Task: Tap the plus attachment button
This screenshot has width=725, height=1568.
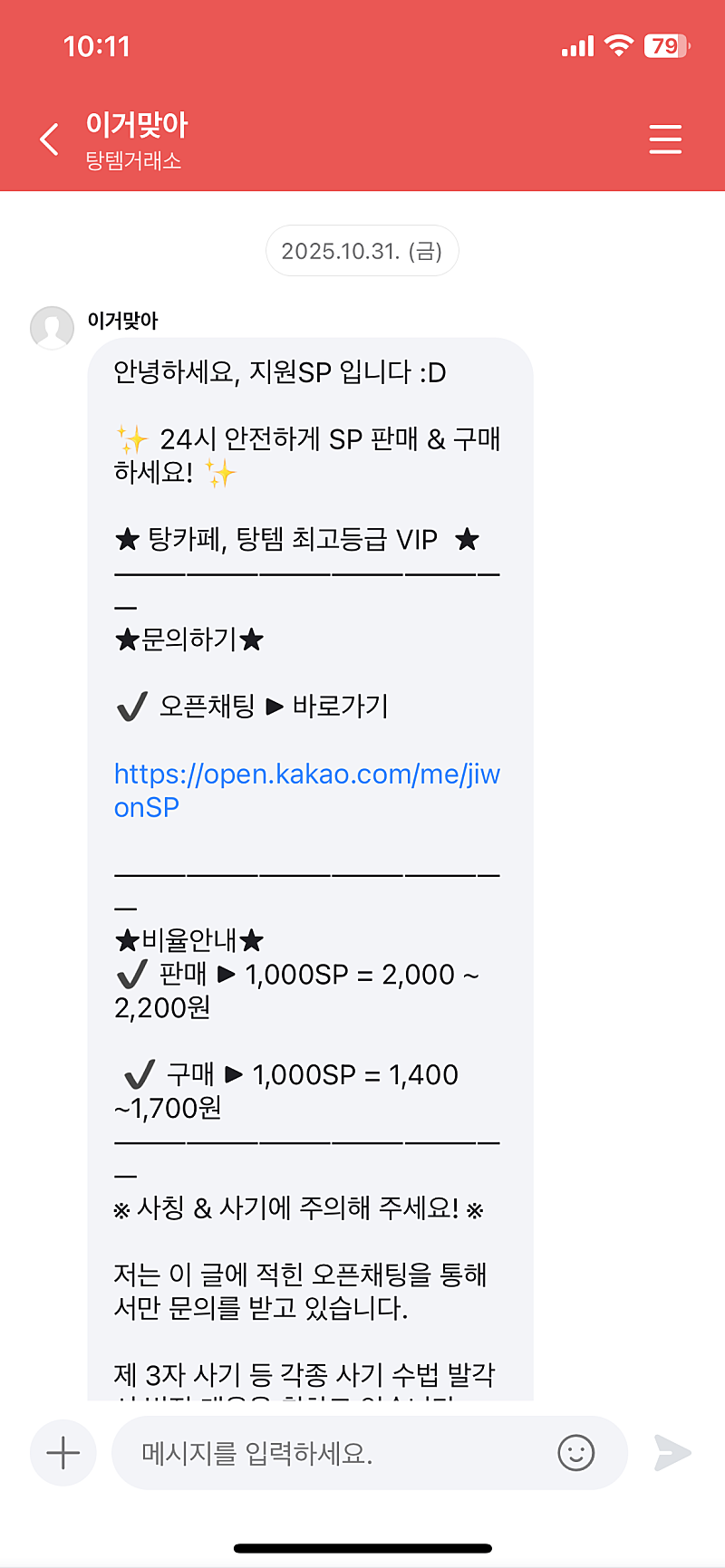Action: pos(63,1453)
